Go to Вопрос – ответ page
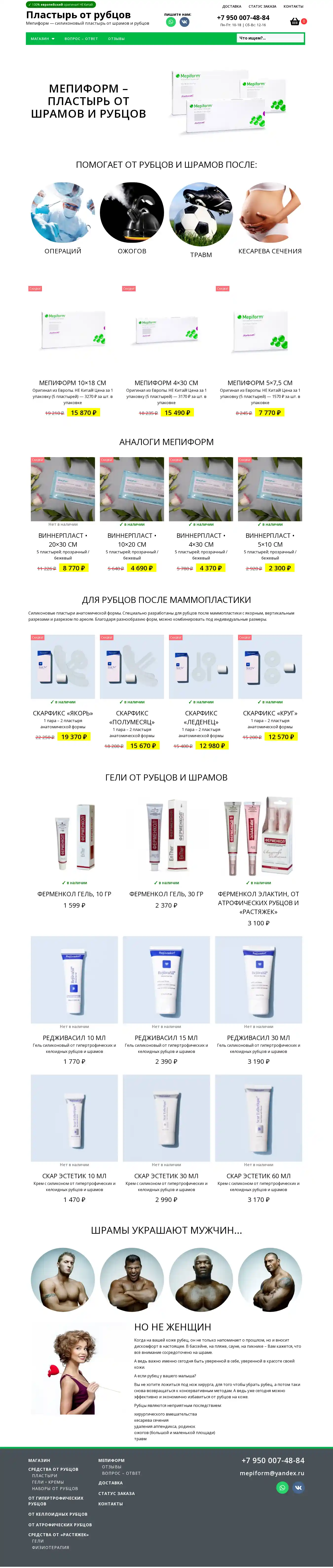This screenshot has width=333, height=1568. point(81,38)
